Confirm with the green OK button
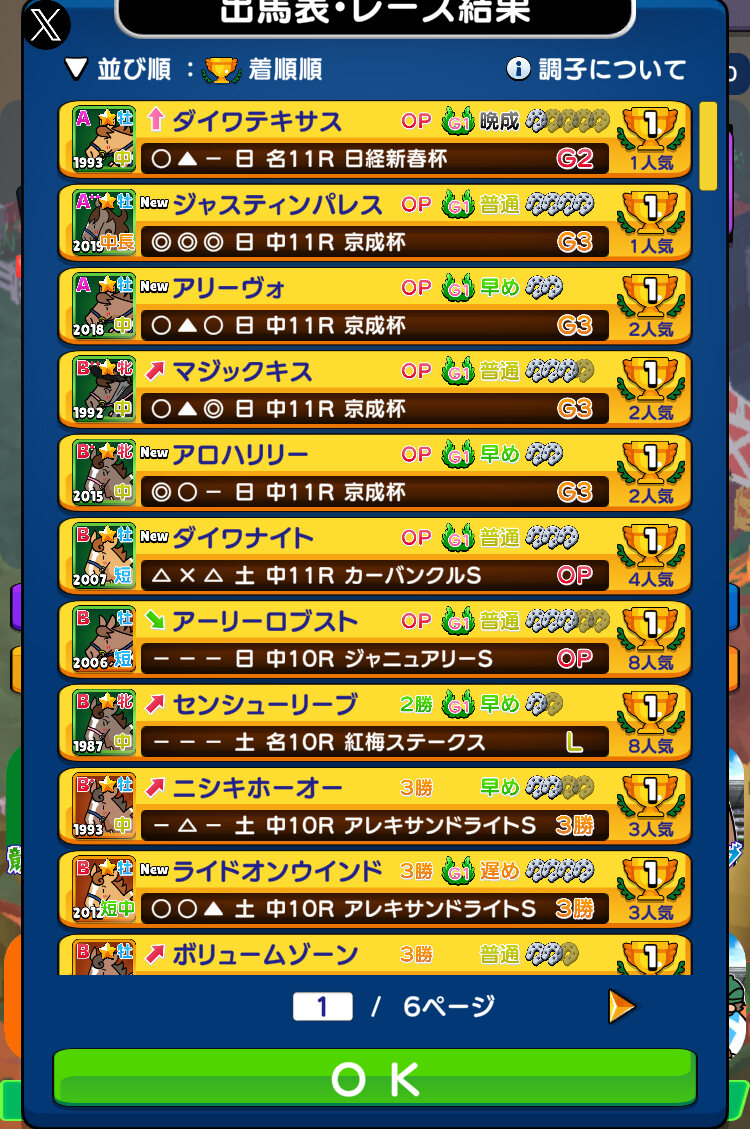750x1129 pixels. [x=374, y=1078]
